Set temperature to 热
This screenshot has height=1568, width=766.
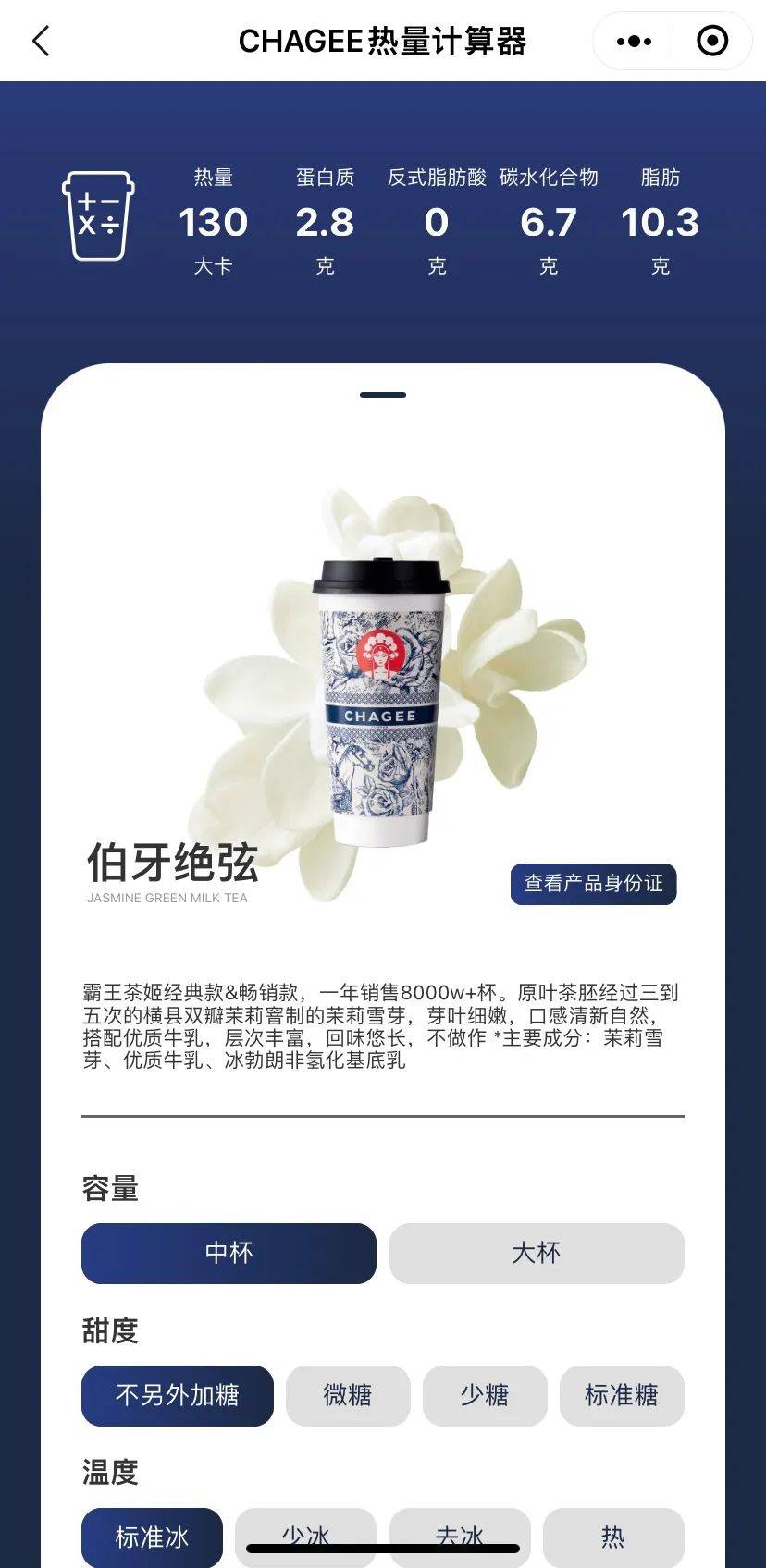pyautogui.click(x=613, y=1536)
